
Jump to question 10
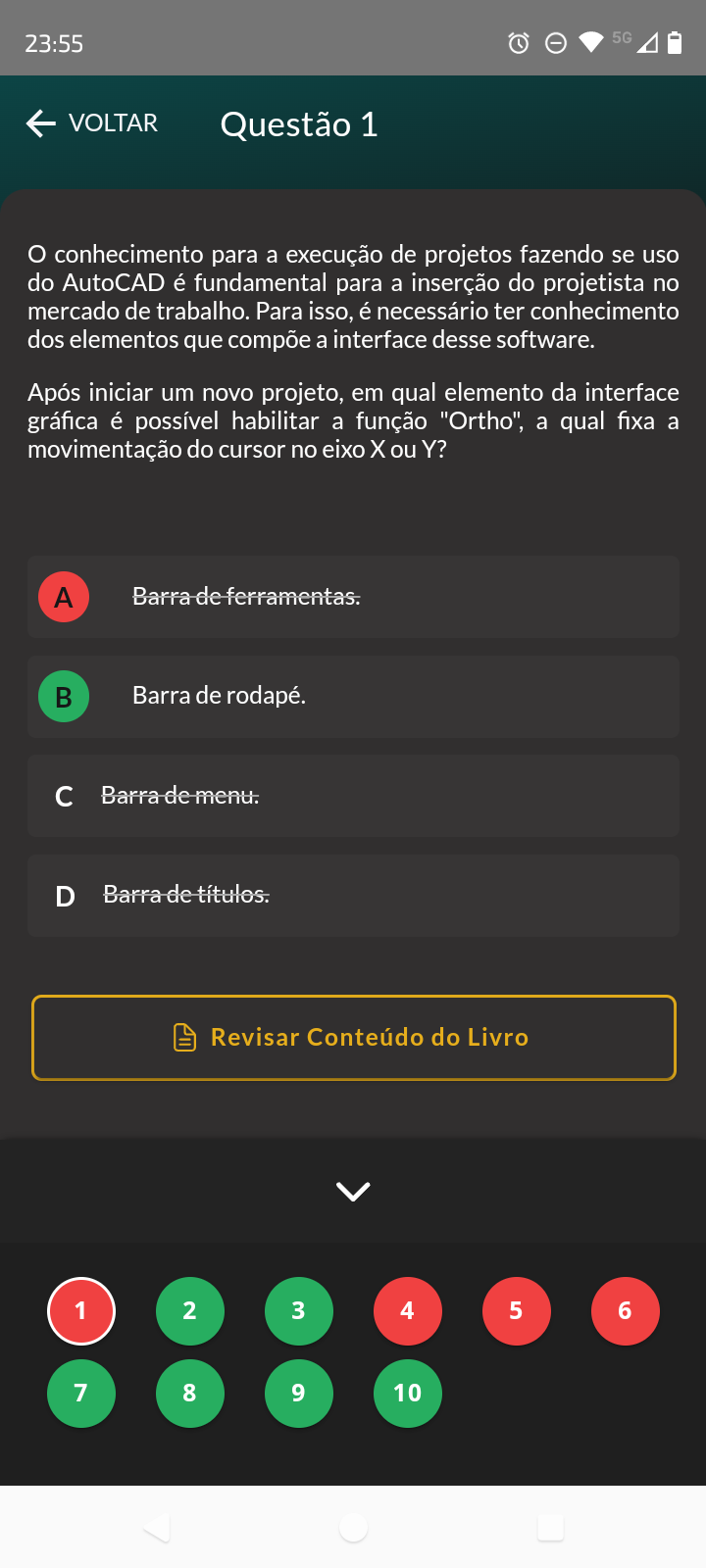point(408,1394)
